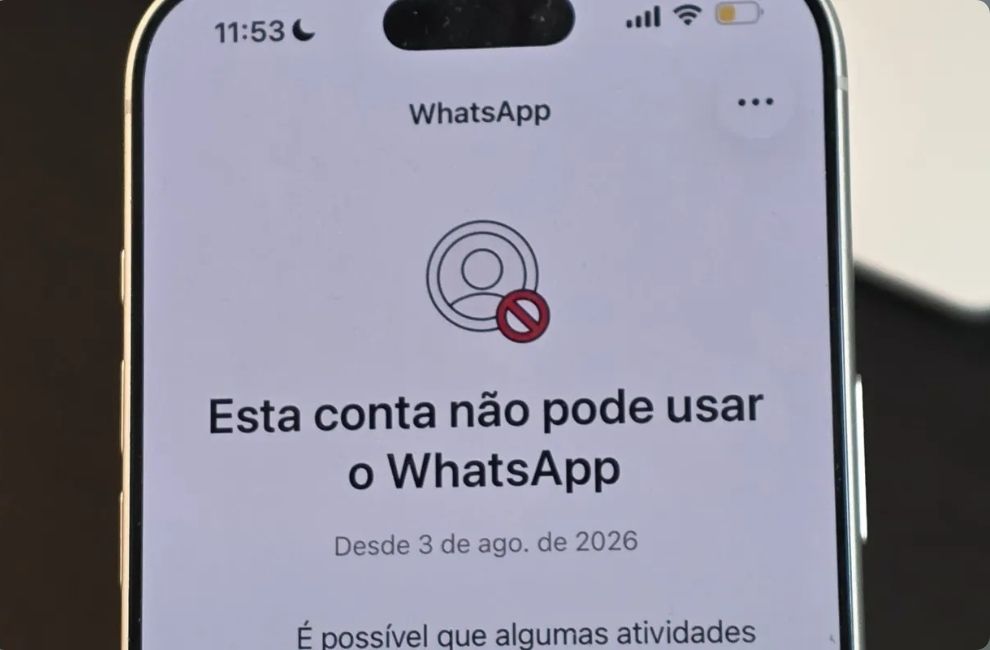The image size is (990, 650).
Task: Open the three-dot overflow menu
Action: click(x=755, y=102)
